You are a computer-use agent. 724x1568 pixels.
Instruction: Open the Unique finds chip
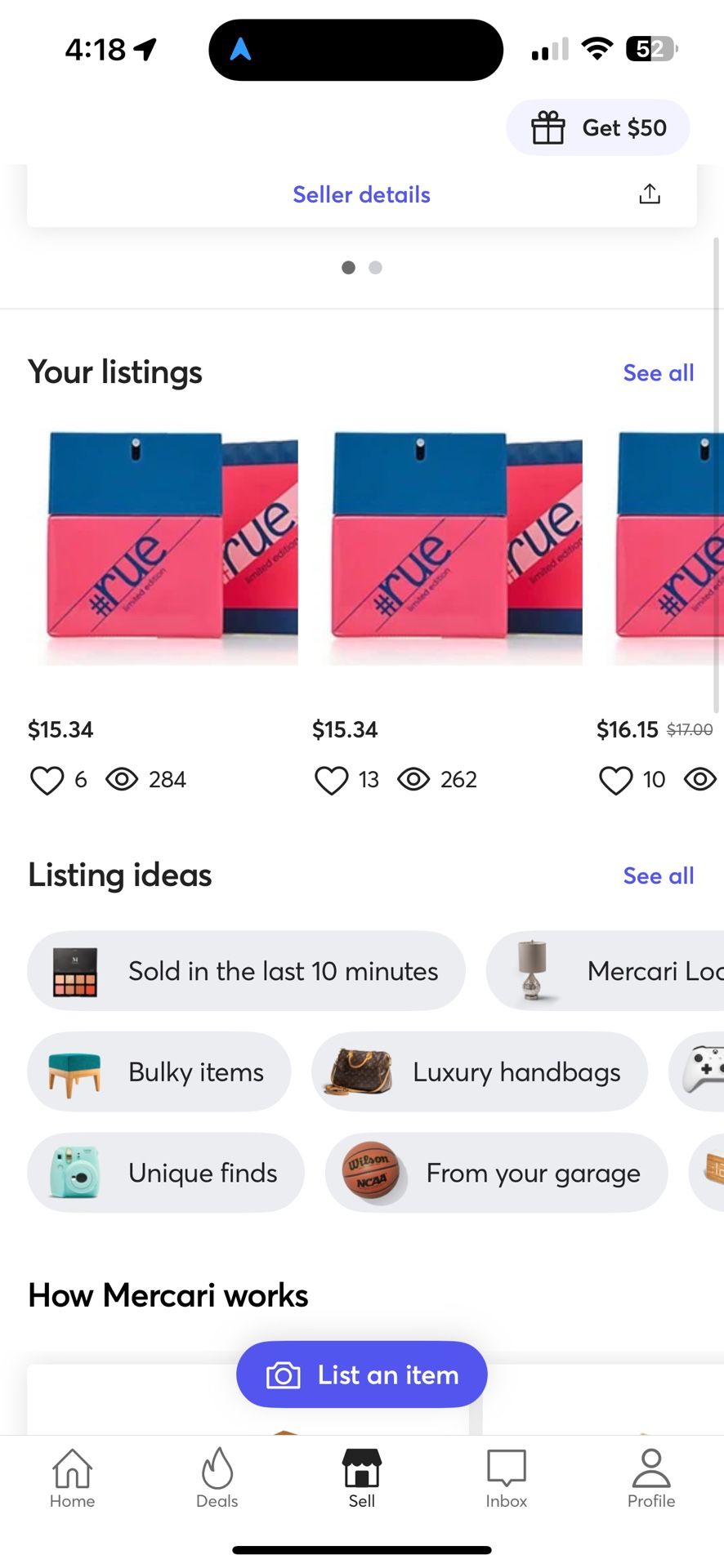pyautogui.click(x=166, y=1173)
